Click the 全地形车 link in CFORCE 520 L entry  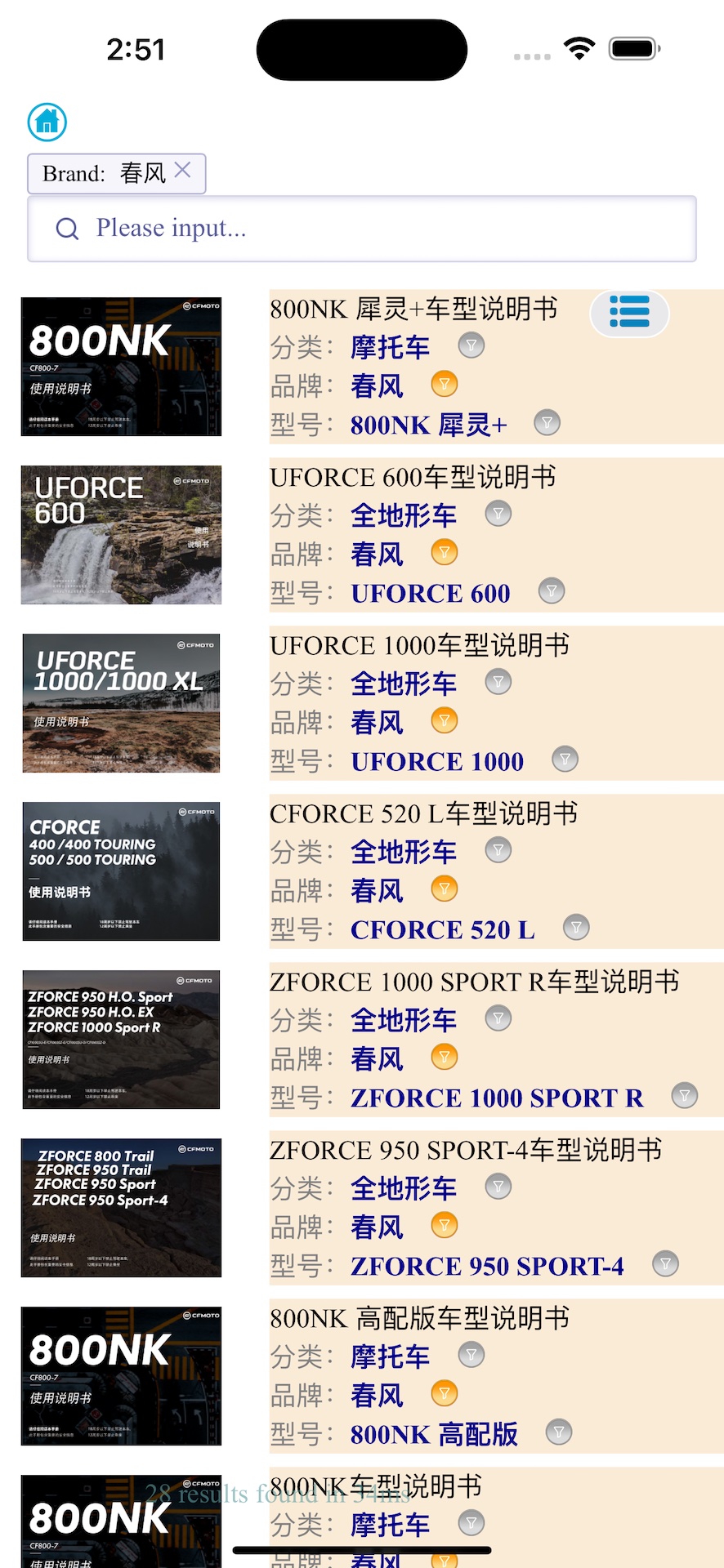[x=403, y=852]
